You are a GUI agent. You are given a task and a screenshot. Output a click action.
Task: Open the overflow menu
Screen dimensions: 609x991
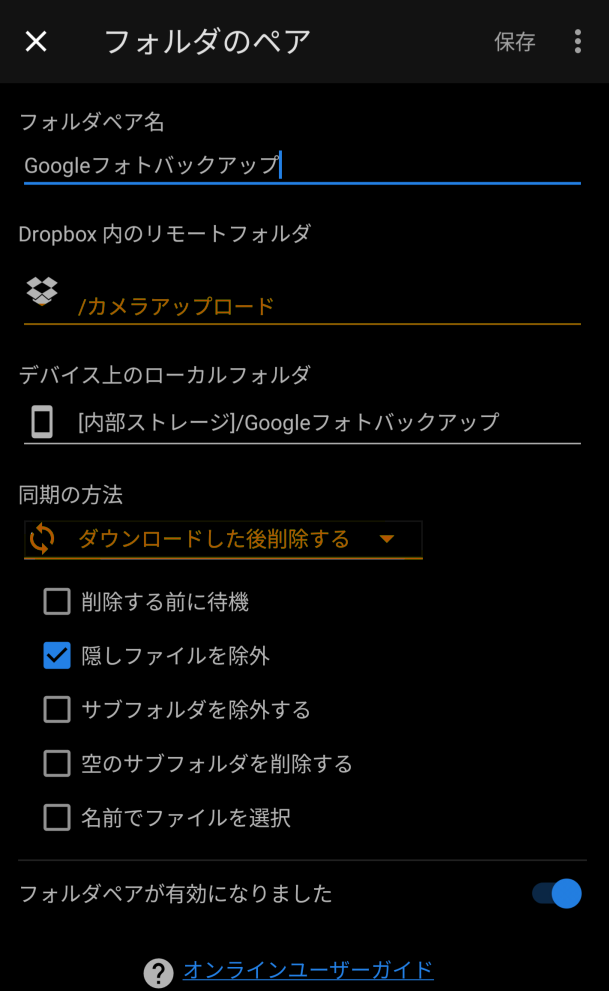(577, 41)
